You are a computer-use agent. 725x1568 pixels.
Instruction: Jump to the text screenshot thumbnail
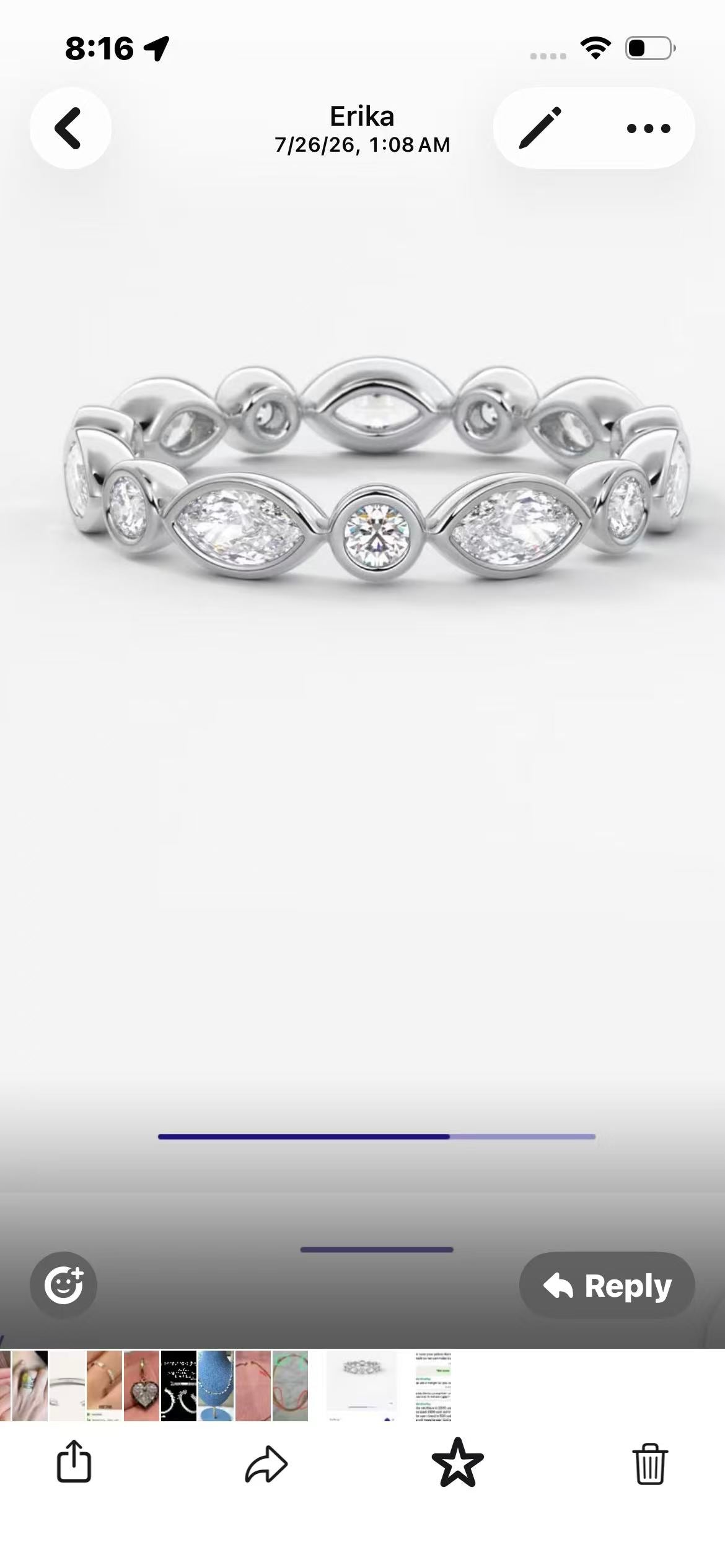coord(433,1386)
